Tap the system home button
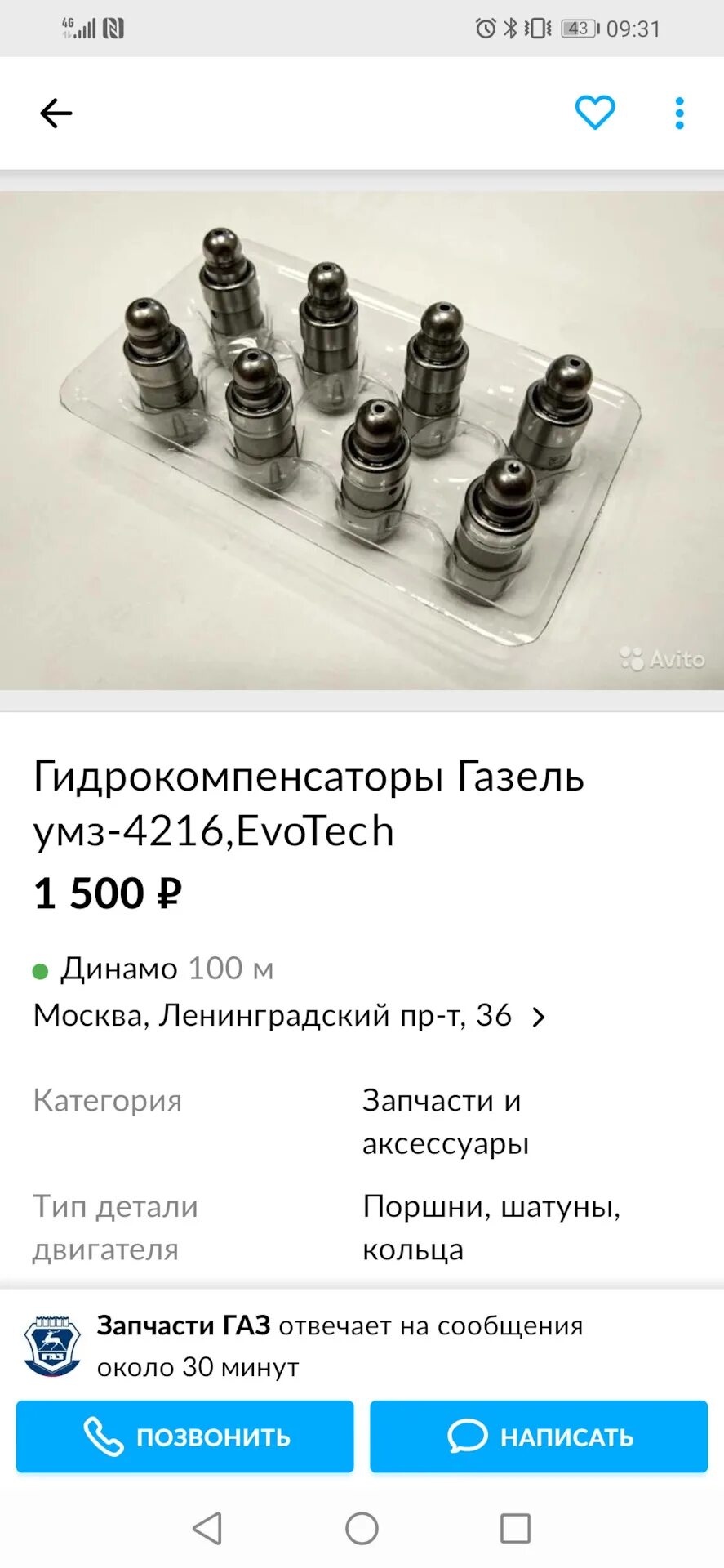This screenshot has width=724, height=1568. point(362,1528)
